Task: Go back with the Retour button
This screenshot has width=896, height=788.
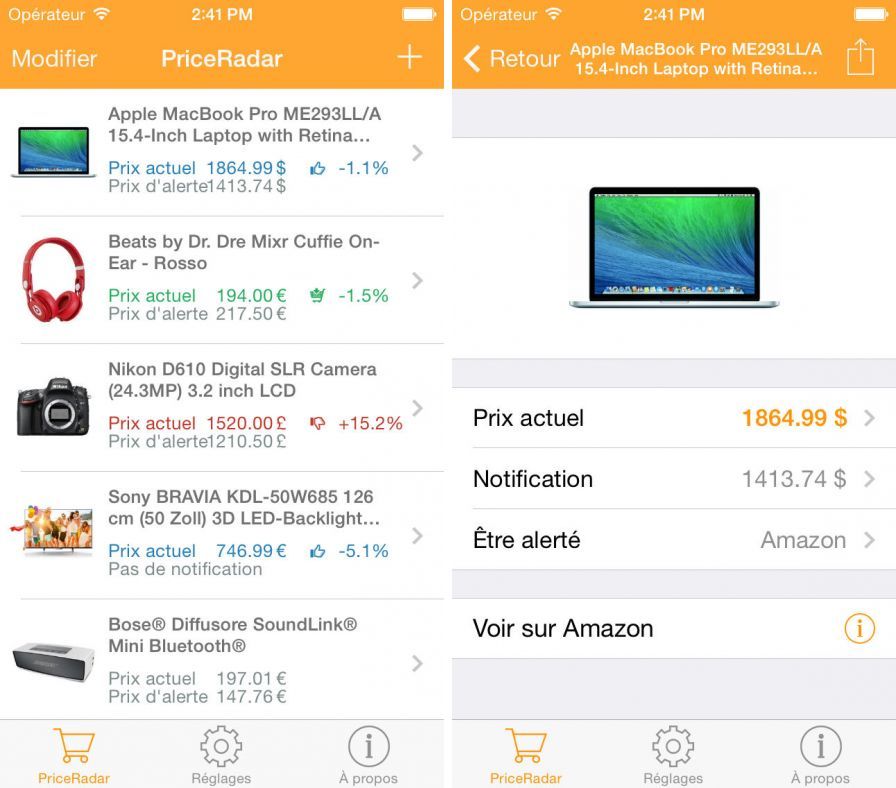Action: (511, 58)
